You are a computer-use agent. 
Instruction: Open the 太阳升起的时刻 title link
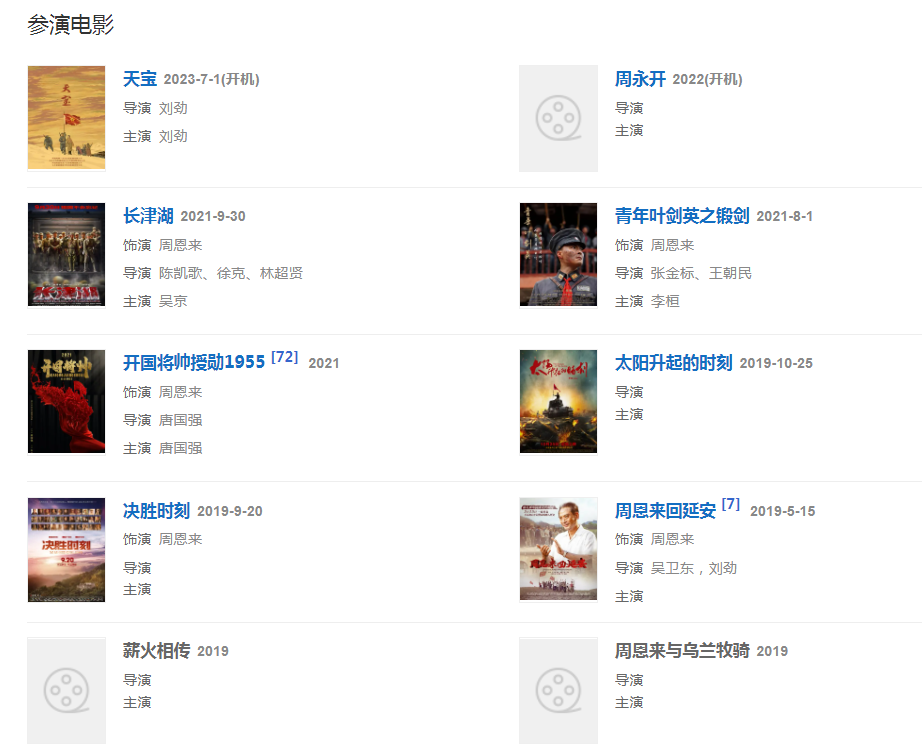[x=673, y=362]
